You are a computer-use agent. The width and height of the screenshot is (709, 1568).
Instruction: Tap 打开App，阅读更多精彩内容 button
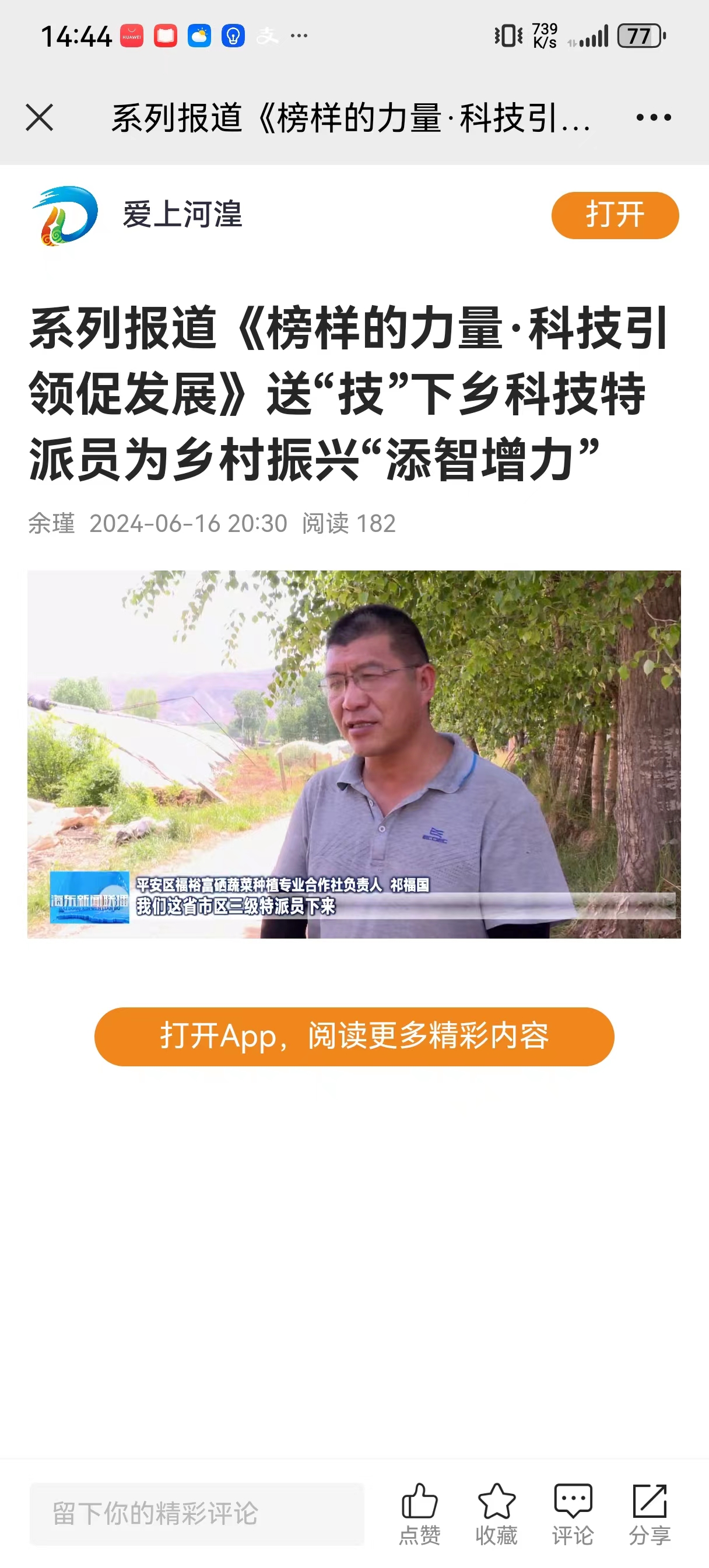pos(354,1036)
